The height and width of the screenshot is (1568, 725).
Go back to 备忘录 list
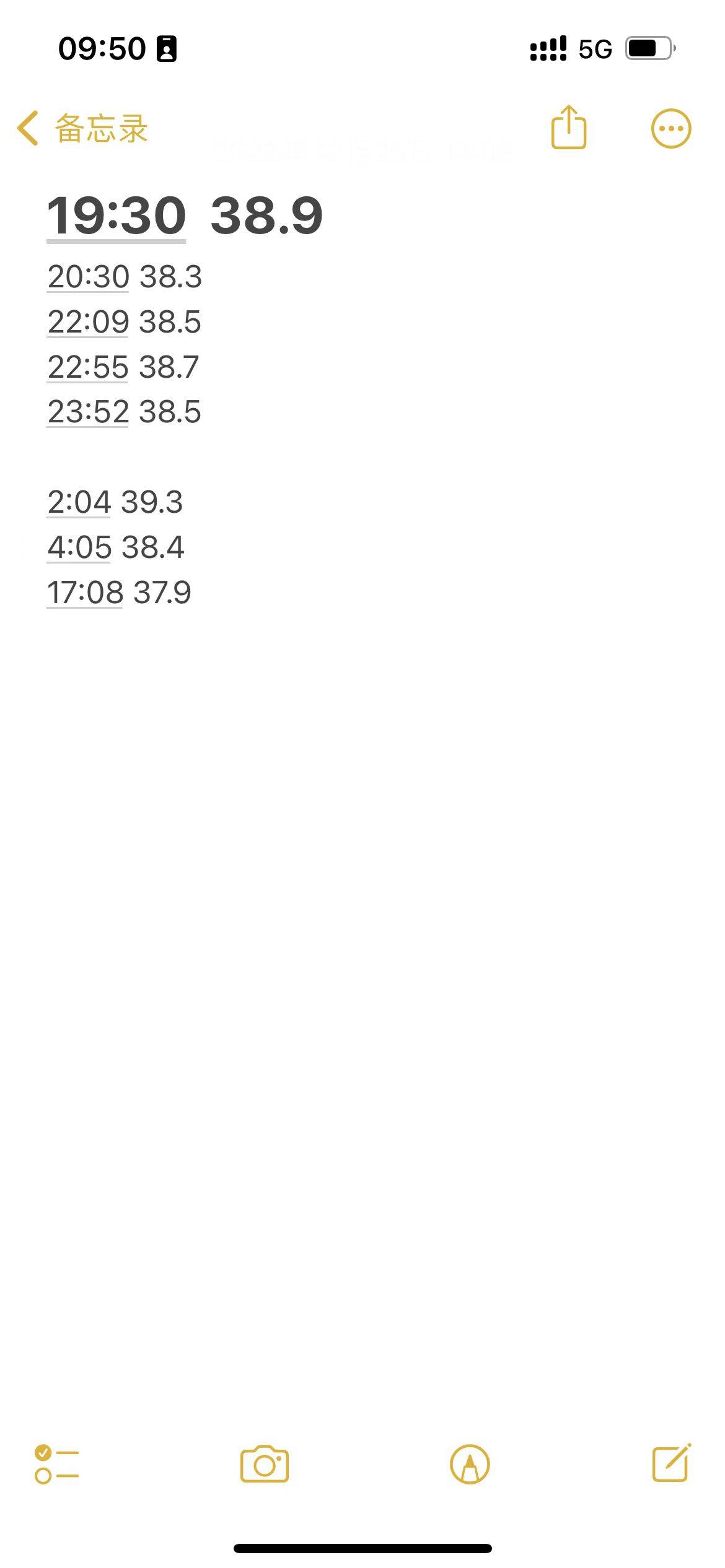82,129
